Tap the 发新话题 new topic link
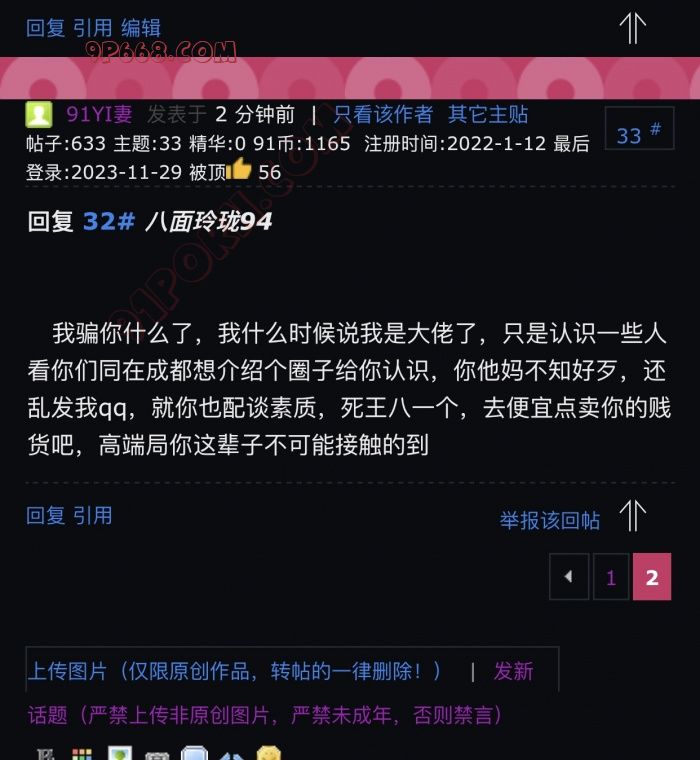The height and width of the screenshot is (760, 700). (x=513, y=671)
